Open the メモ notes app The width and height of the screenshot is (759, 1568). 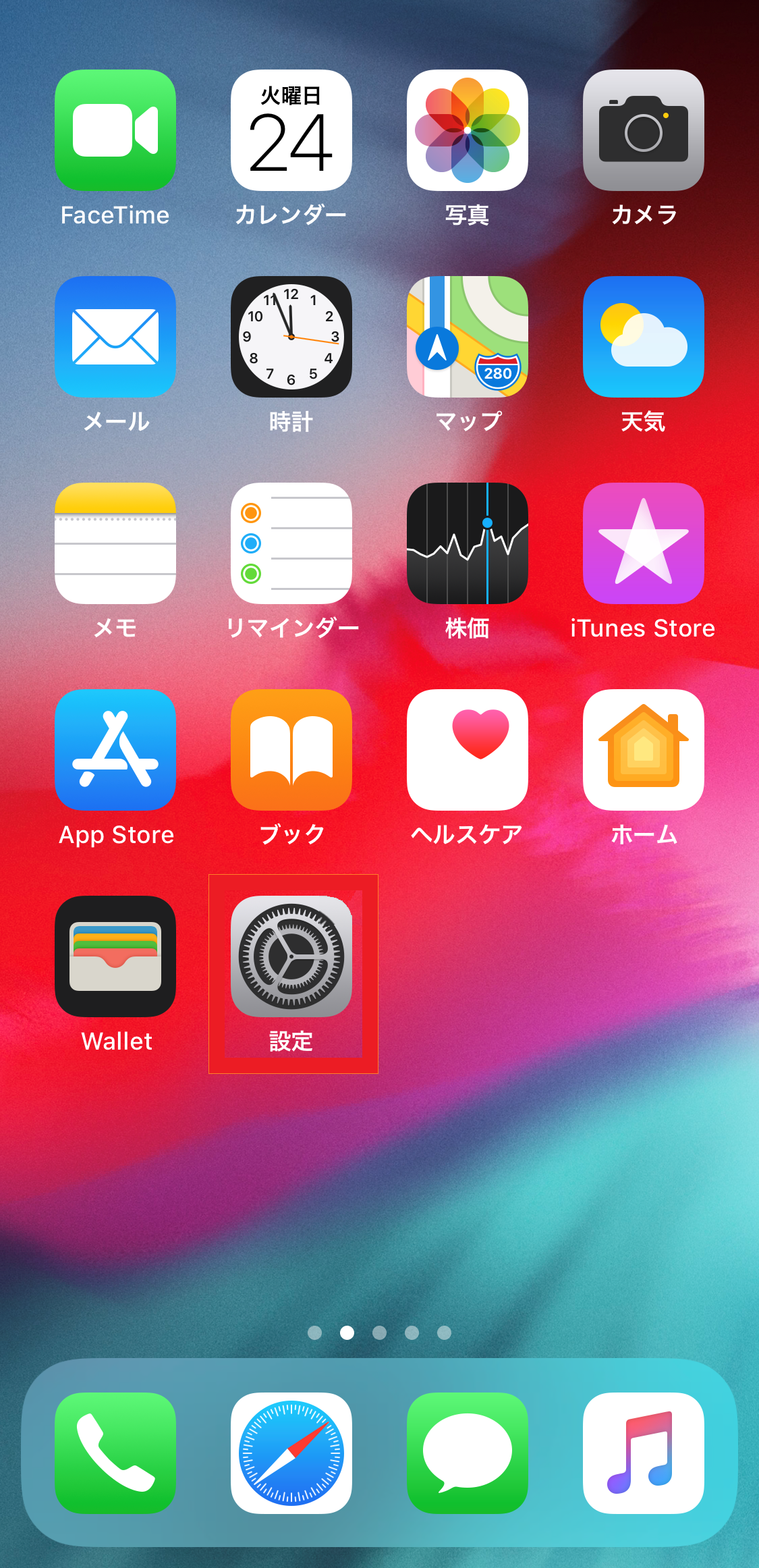(x=115, y=543)
